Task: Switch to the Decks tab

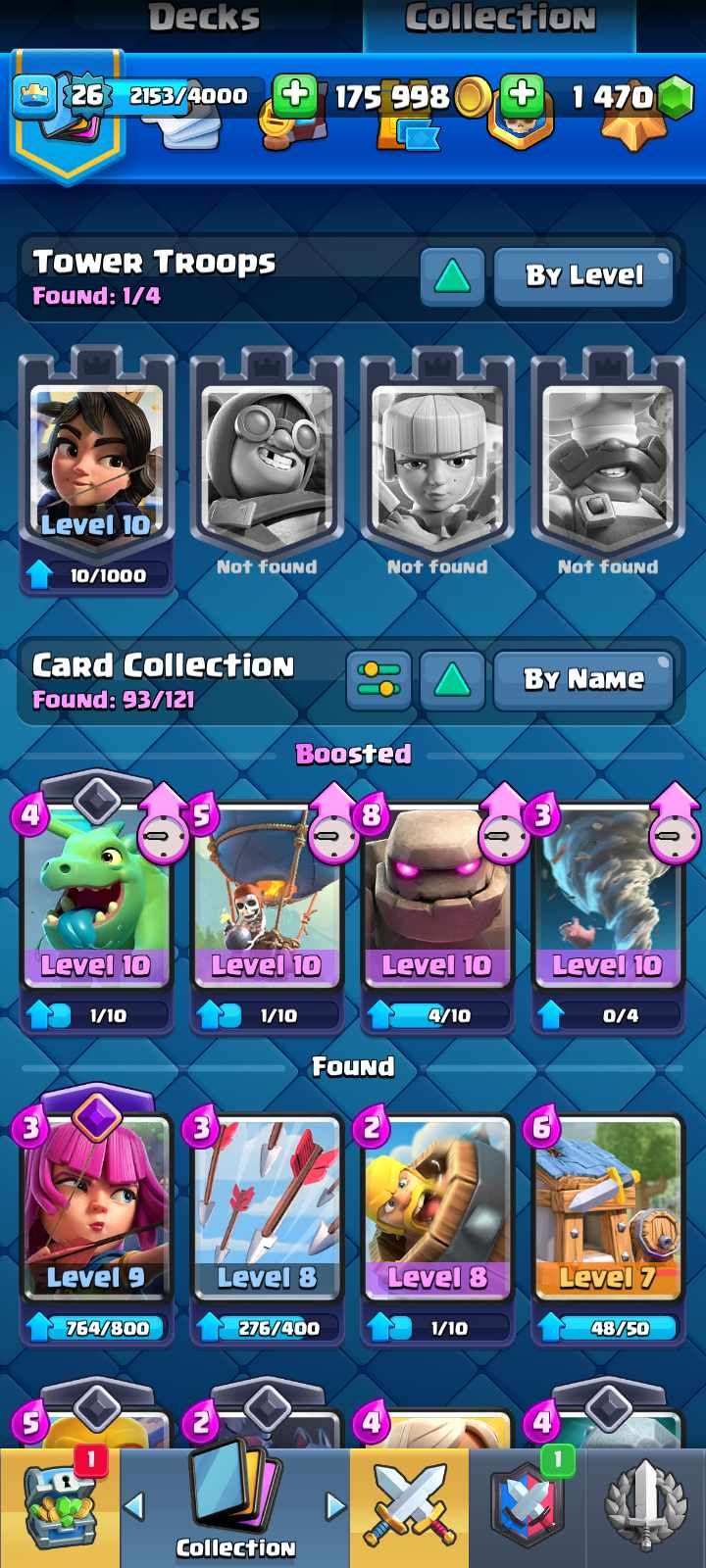Action: [x=204, y=20]
